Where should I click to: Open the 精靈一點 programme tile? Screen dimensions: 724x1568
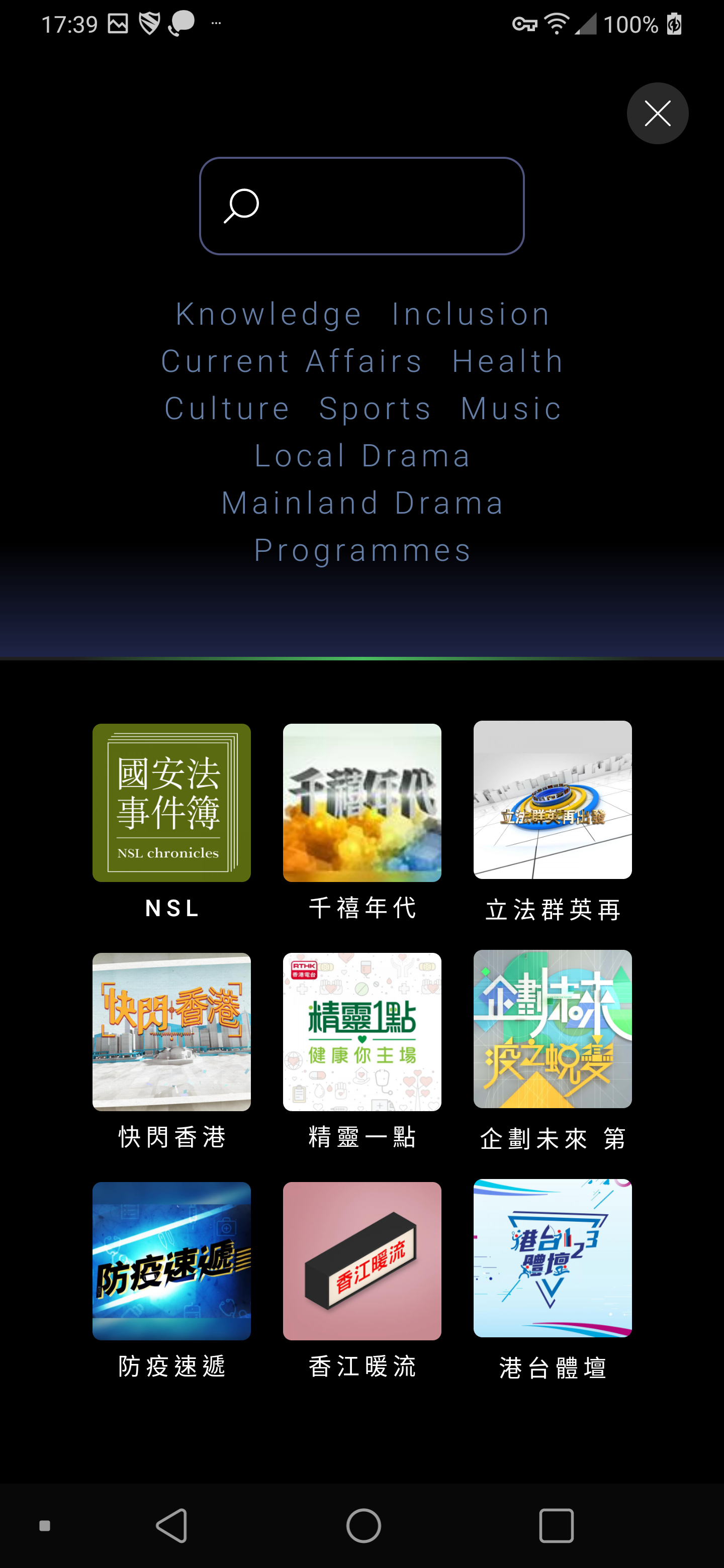(x=361, y=1032)
